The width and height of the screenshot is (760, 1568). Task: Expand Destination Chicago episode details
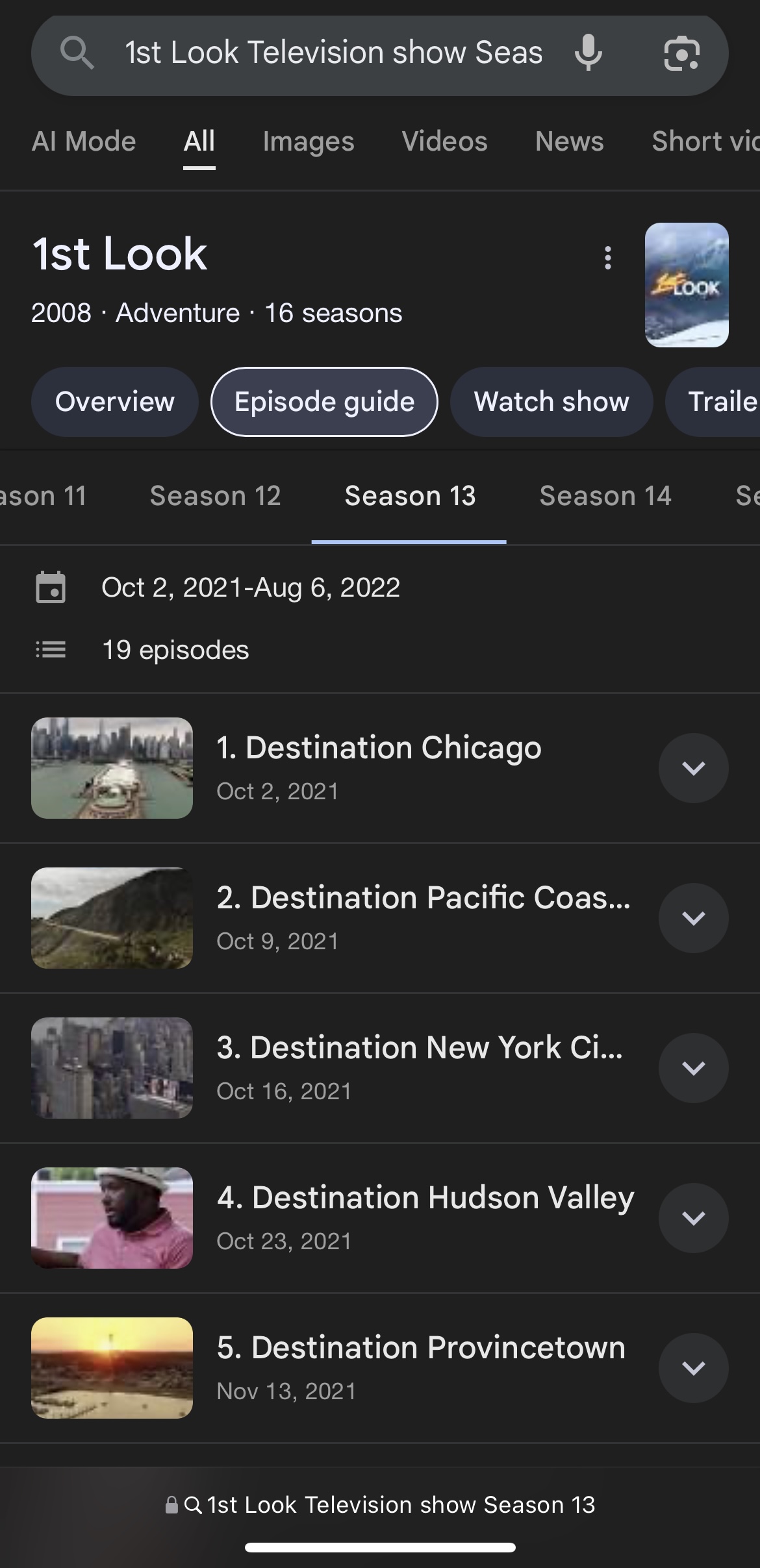click(x=693, y=768)
